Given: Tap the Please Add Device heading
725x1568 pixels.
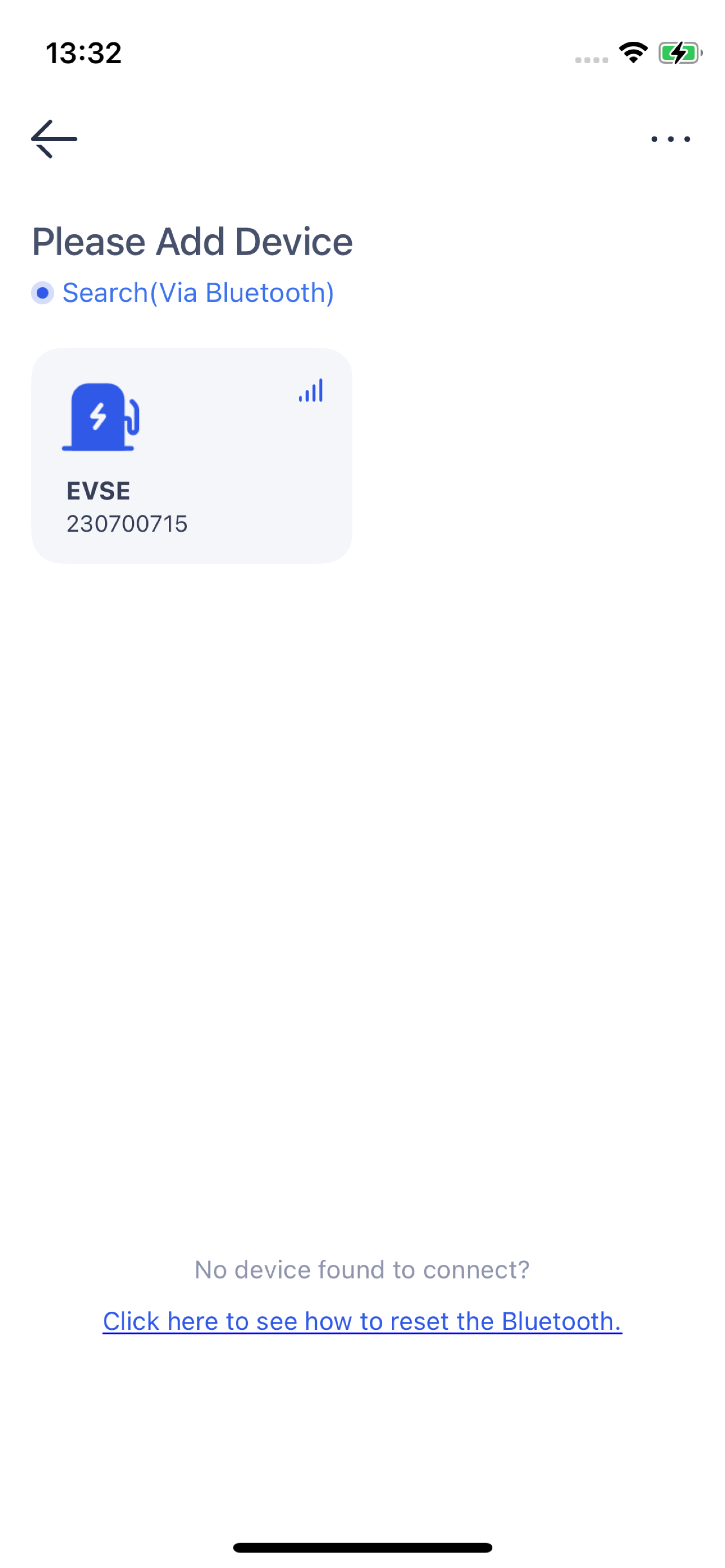Looking at the screenshot, I should tap(193, 241).
